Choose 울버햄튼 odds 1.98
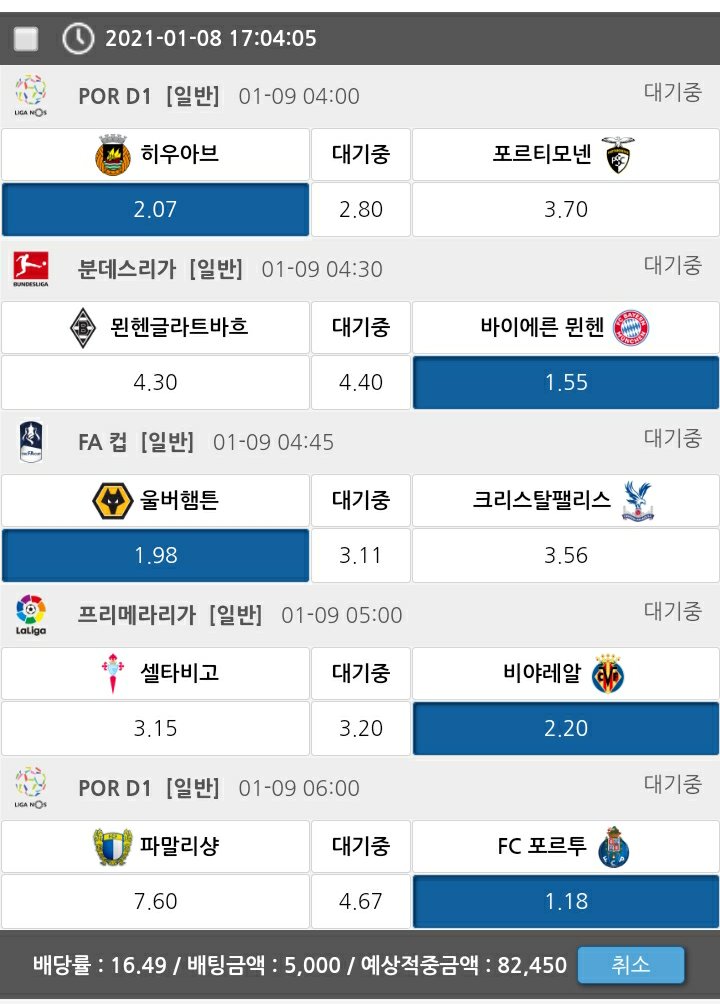Image resolution: width=720 pixels, height=1004 pixels. click(x=155, y=556)
